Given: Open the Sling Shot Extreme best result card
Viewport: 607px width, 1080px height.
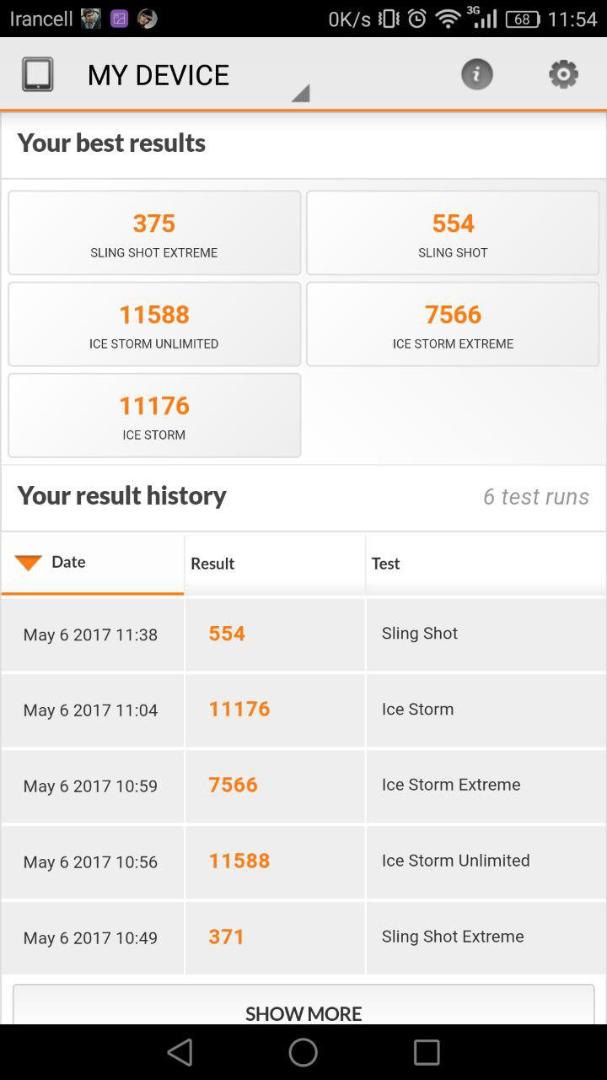Looking at the screenshot, I should [154, 233].
